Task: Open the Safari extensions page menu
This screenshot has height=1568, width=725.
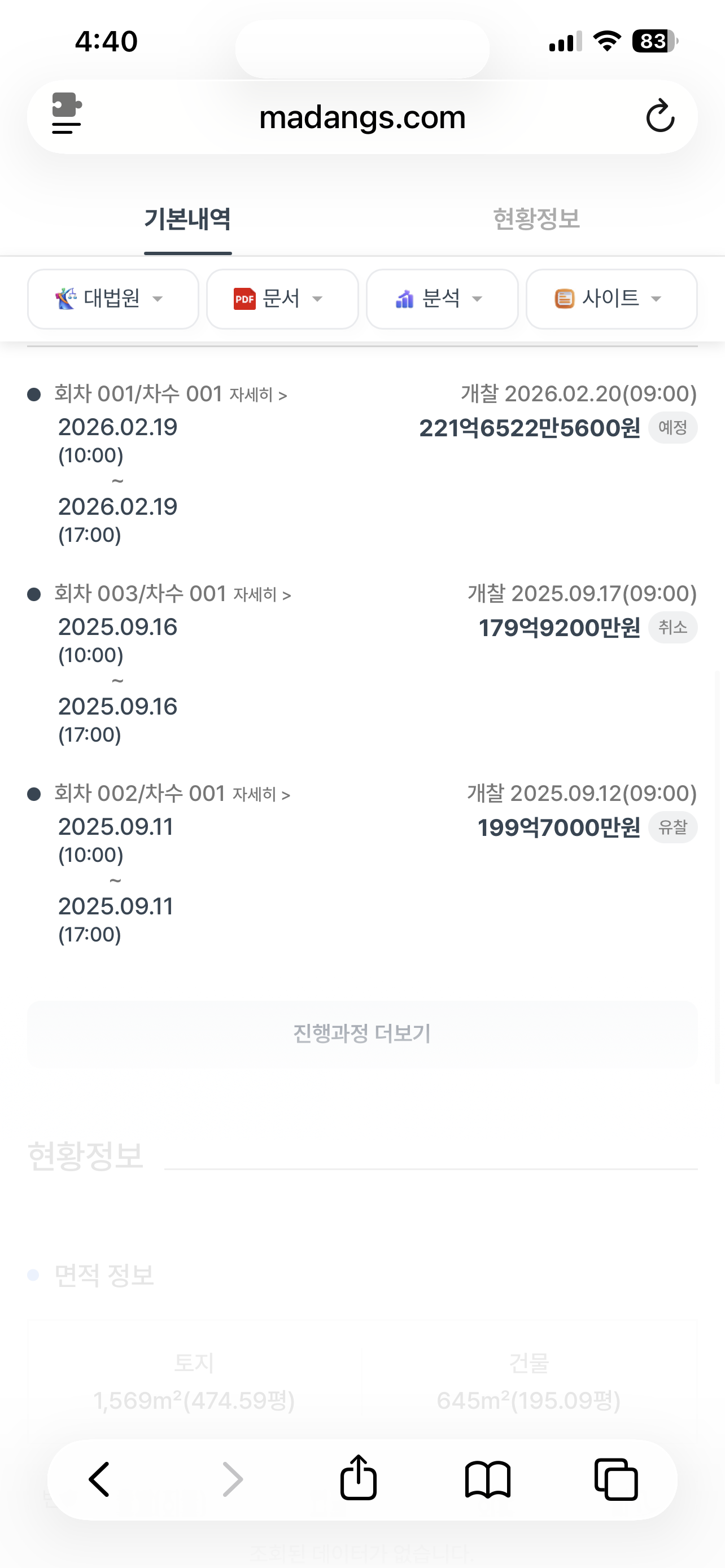Action: 67,114
